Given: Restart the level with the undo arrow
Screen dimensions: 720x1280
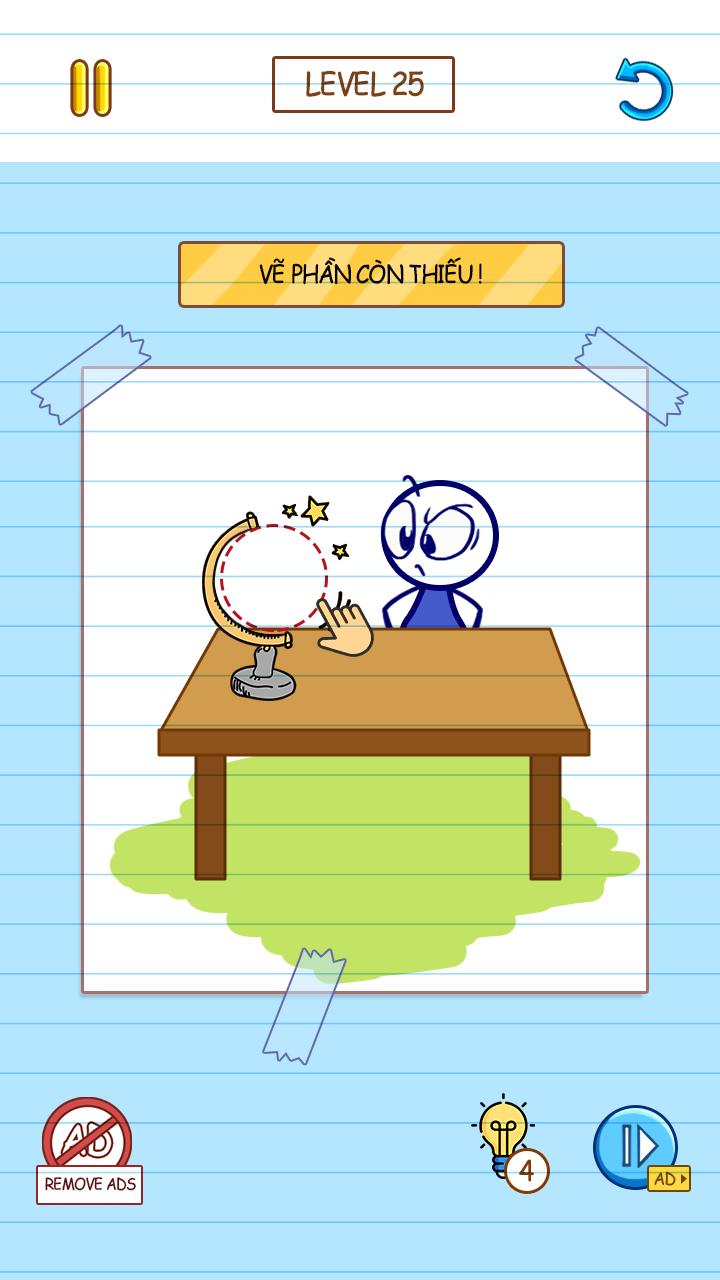Looking at the screenshot, I should [x=645, y=89].
